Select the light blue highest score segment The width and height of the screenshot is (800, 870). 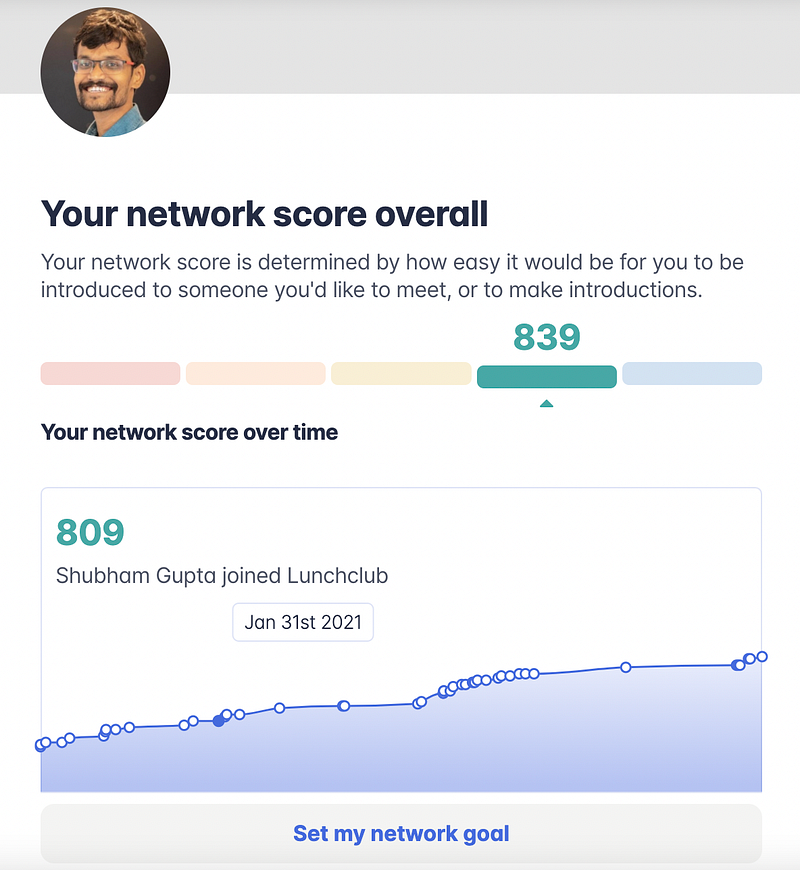(692, 373)
